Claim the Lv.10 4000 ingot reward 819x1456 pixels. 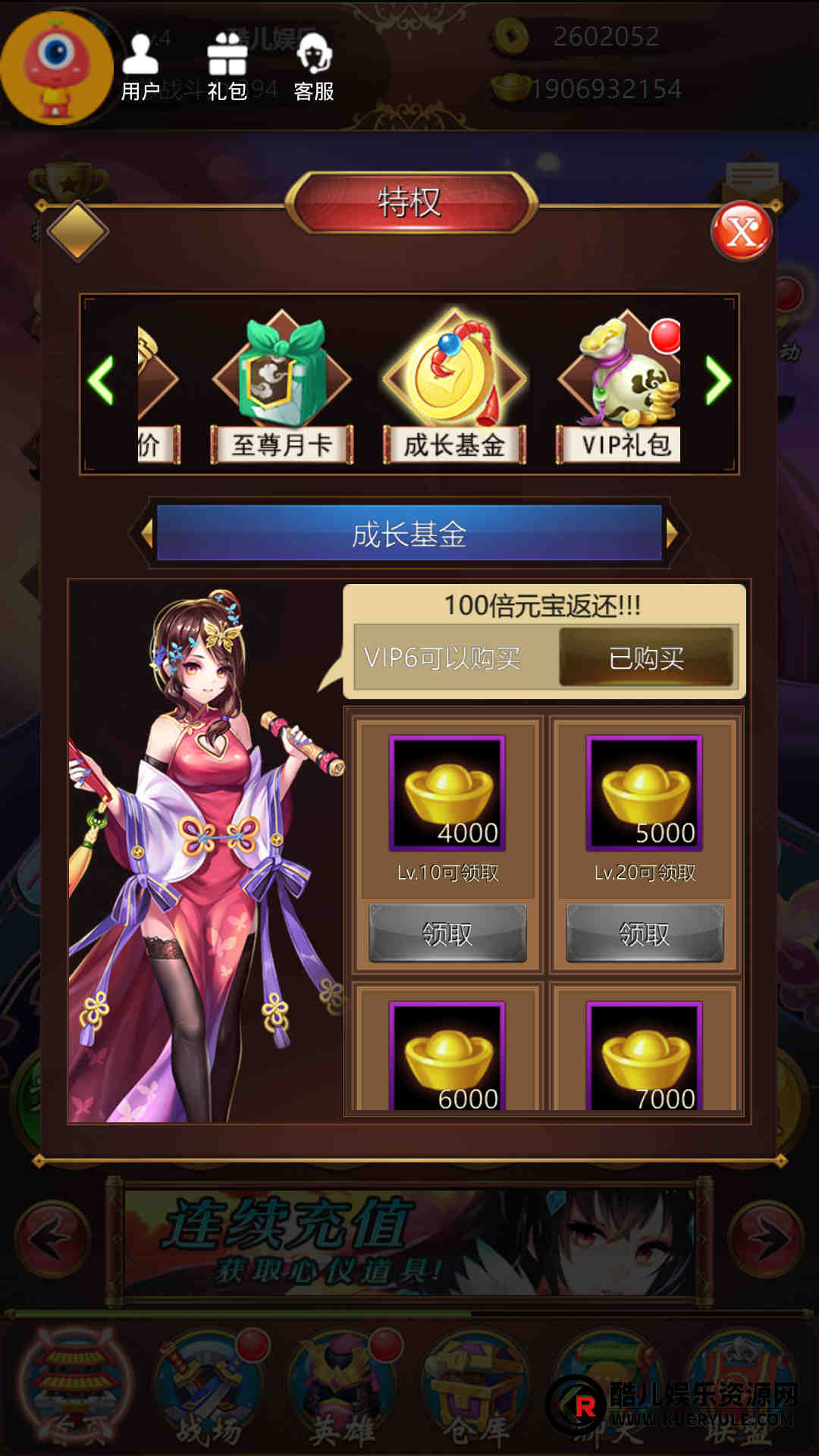coord(447,934)
